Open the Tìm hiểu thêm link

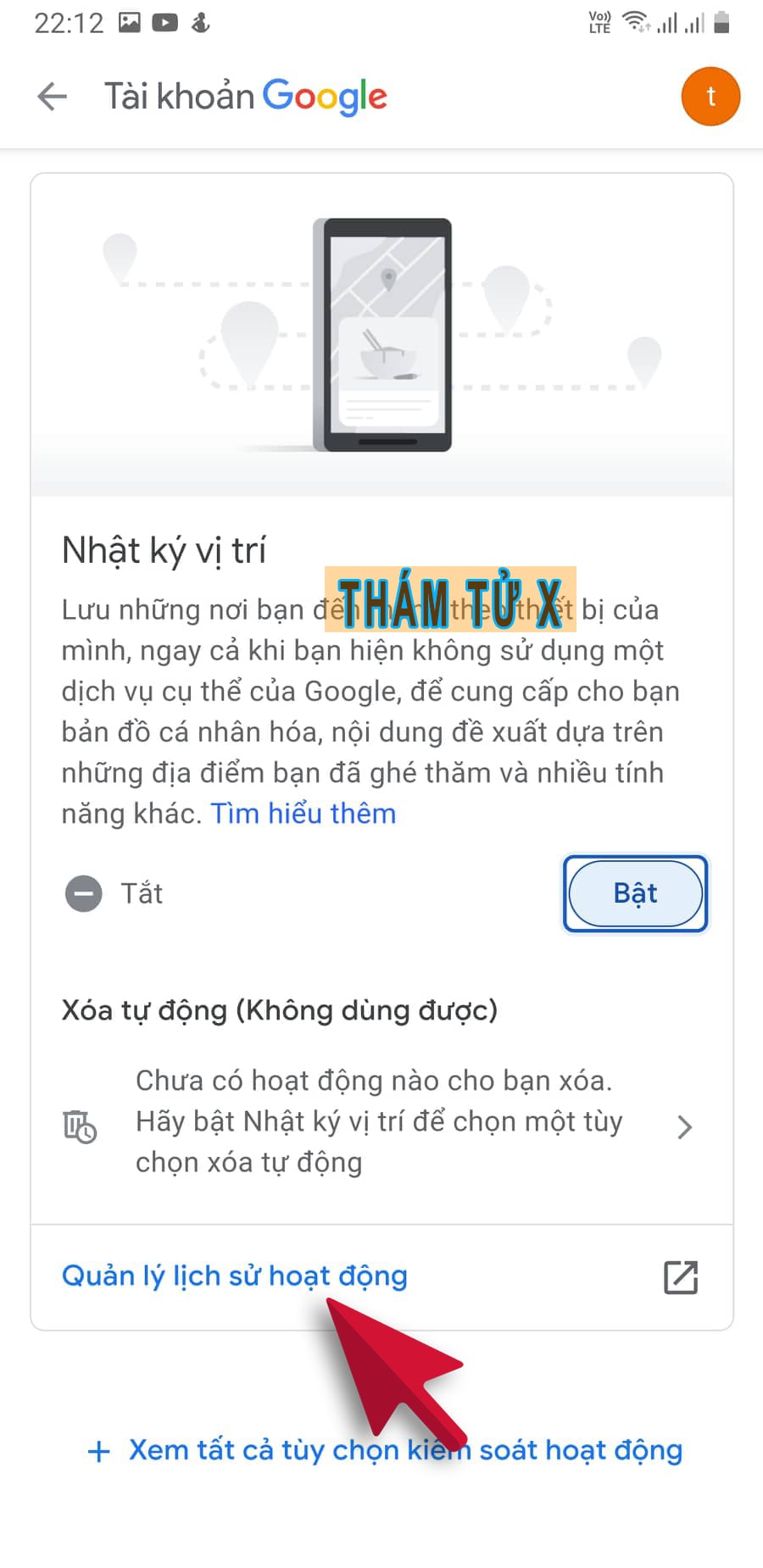coord(303,814)
